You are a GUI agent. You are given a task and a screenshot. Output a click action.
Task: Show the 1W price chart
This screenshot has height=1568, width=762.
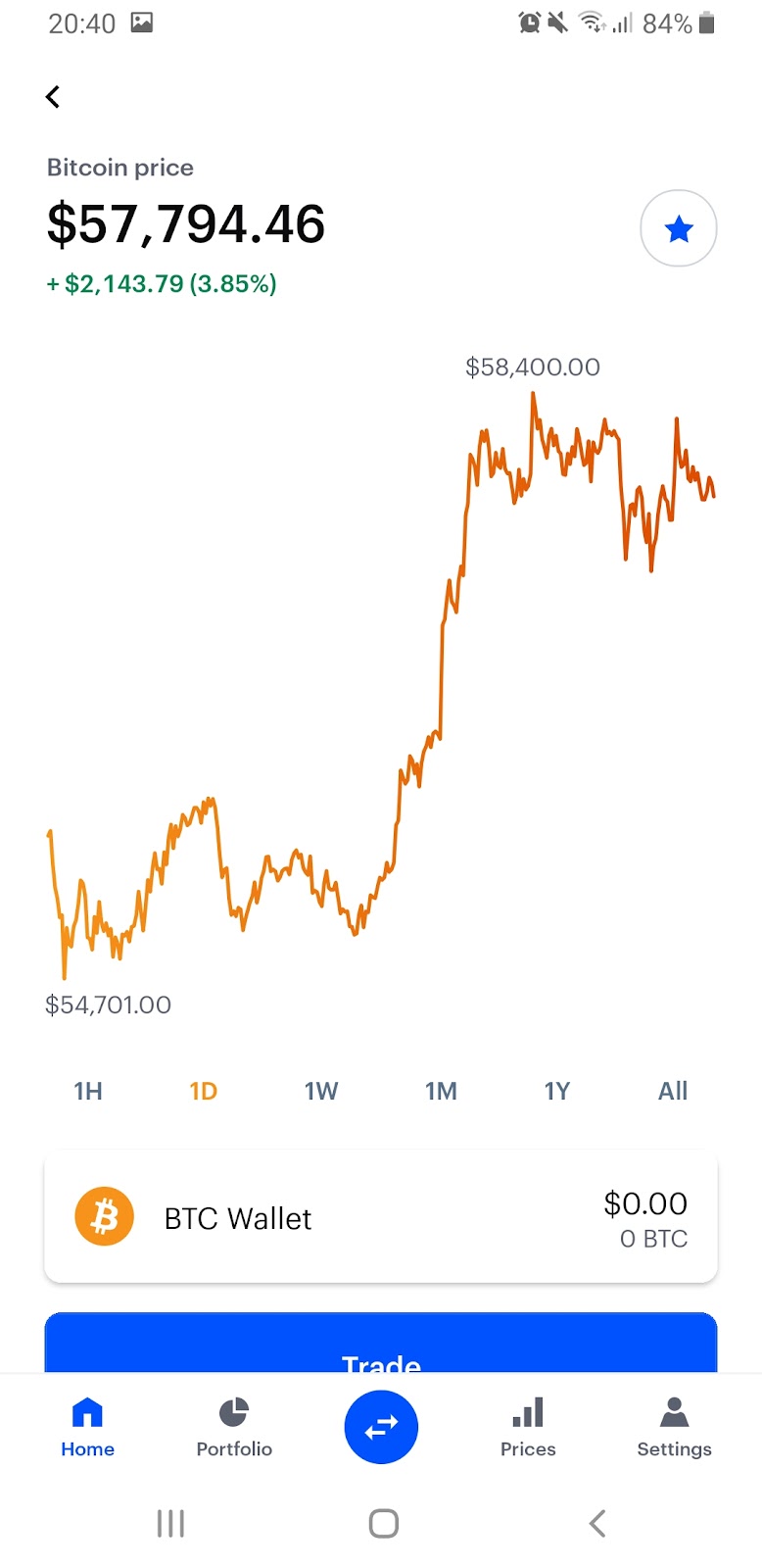[x=321, y=1091]
